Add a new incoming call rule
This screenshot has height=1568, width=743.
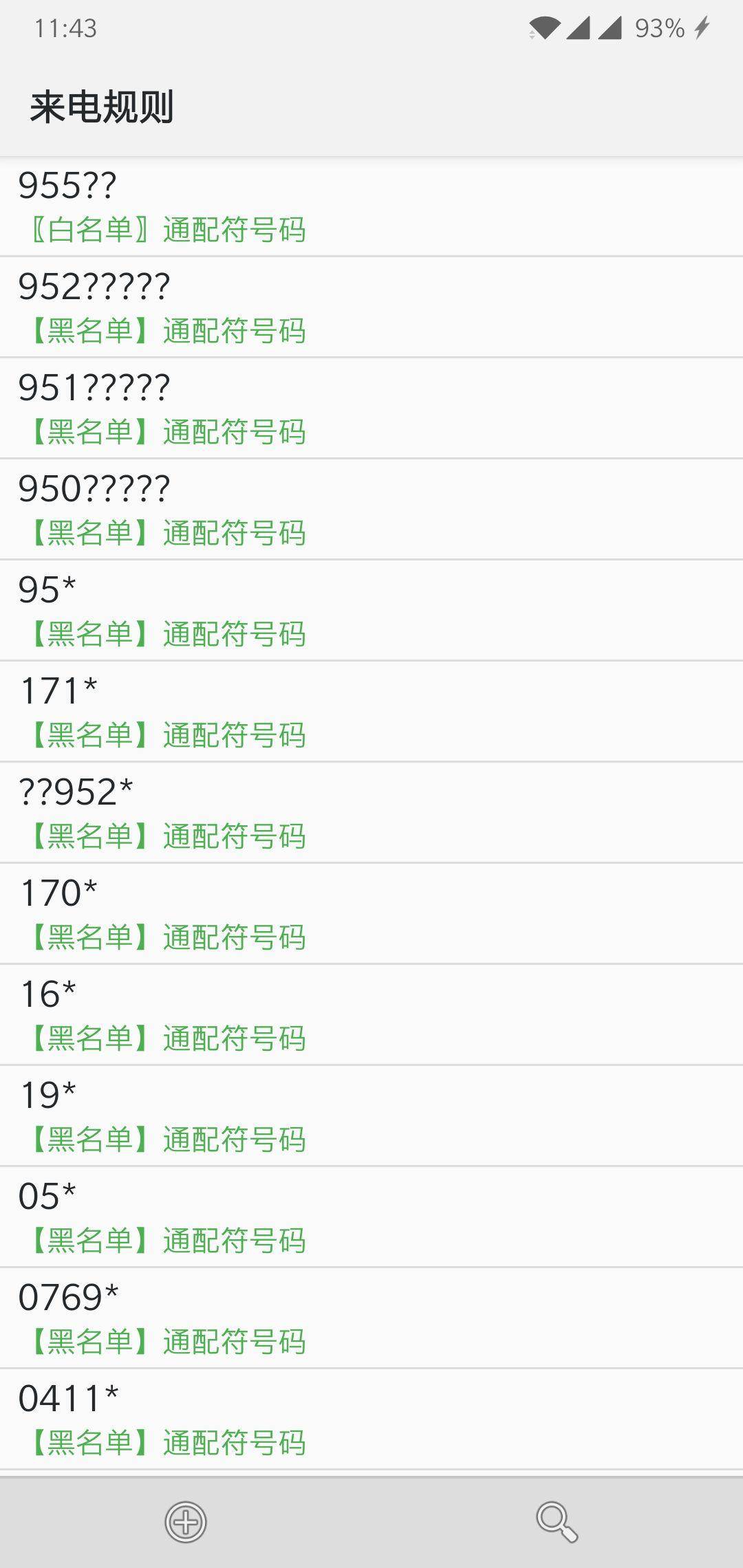(x=186, y=1522)
